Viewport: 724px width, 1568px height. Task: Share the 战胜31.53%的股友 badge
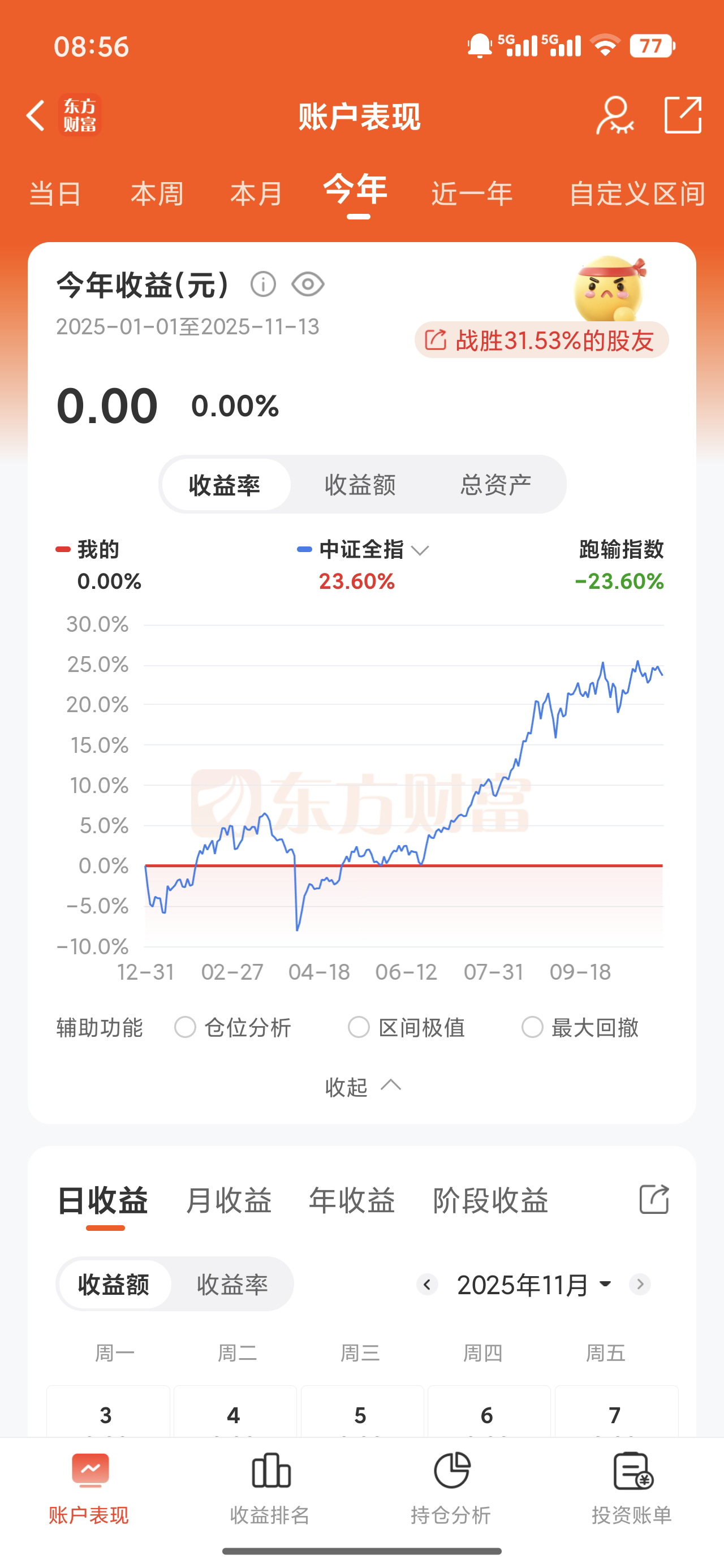(541, 341)
